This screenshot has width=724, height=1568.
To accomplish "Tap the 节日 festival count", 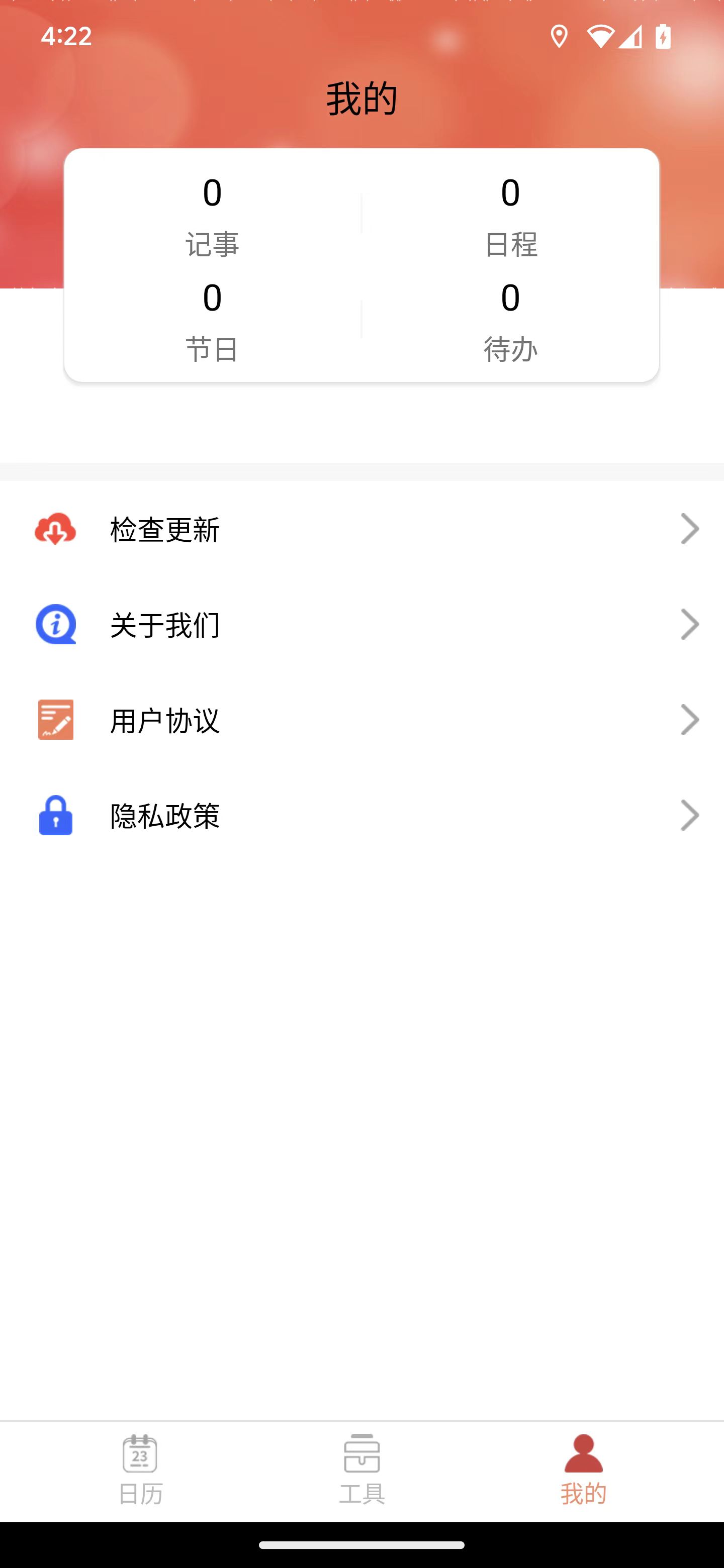I will click(212, 323).
